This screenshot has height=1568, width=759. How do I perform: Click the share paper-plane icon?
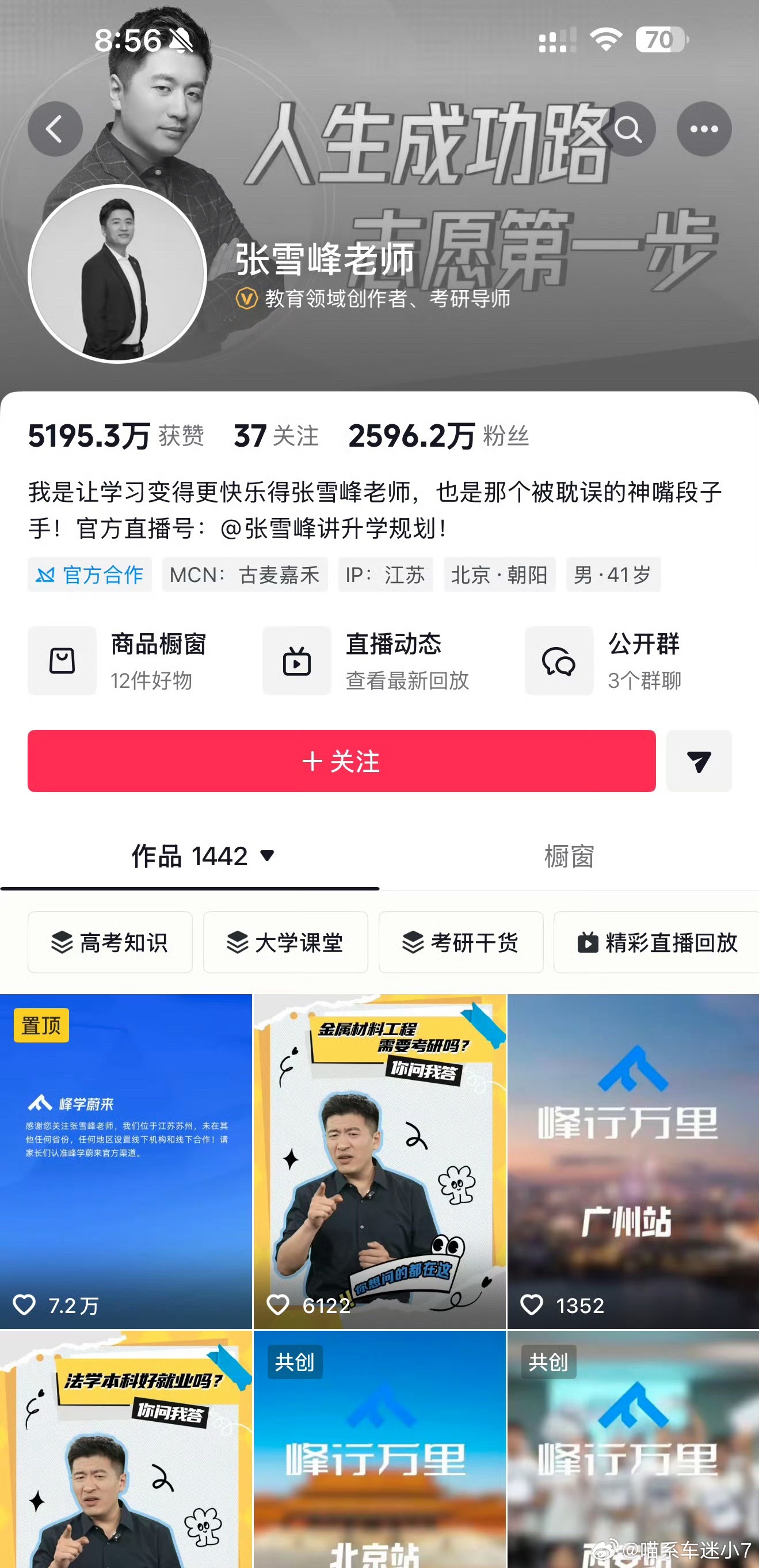click(699, 761)
